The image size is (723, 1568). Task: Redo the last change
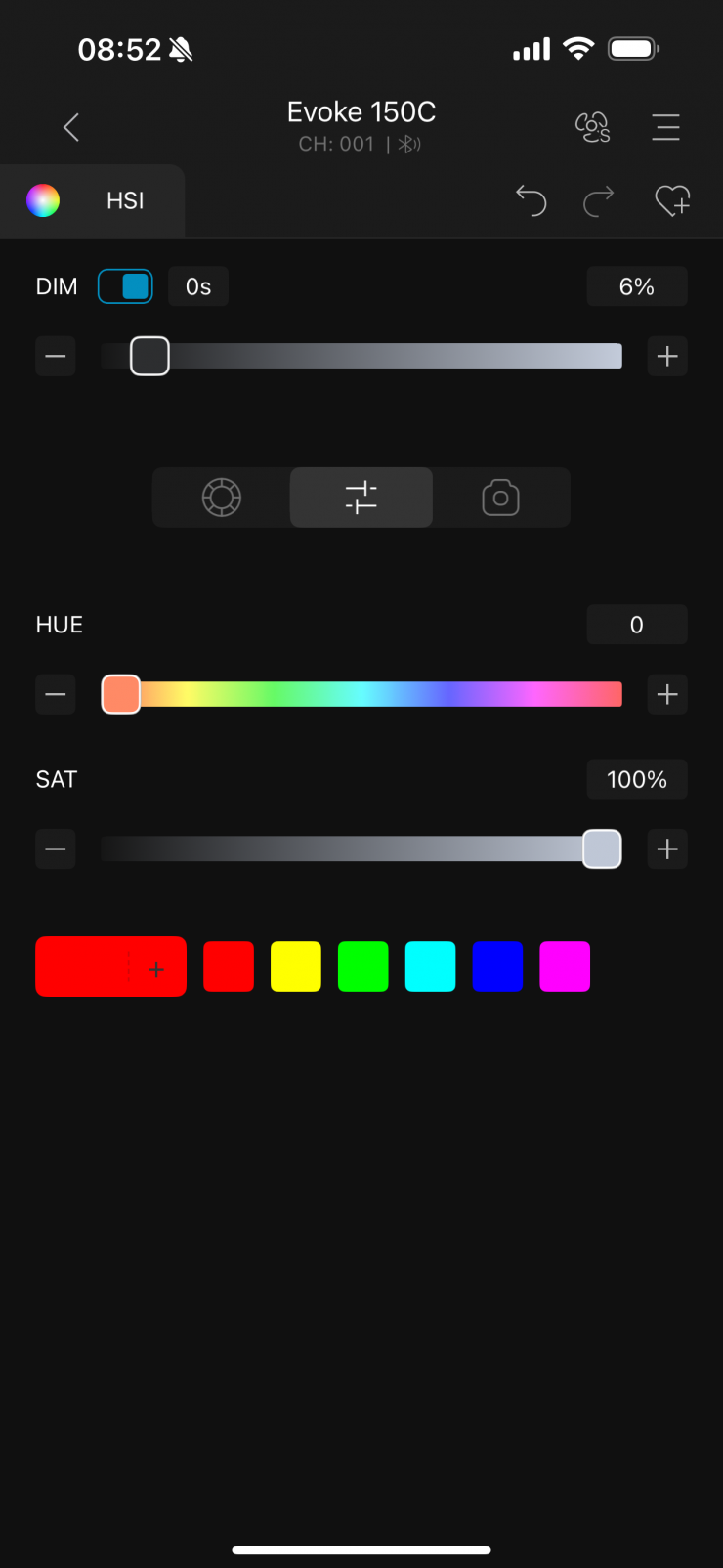point(598,201)
